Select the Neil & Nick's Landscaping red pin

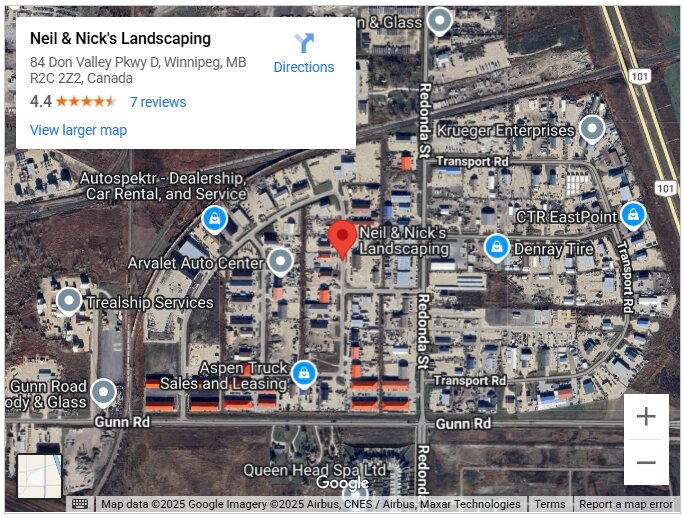(342, 238)
